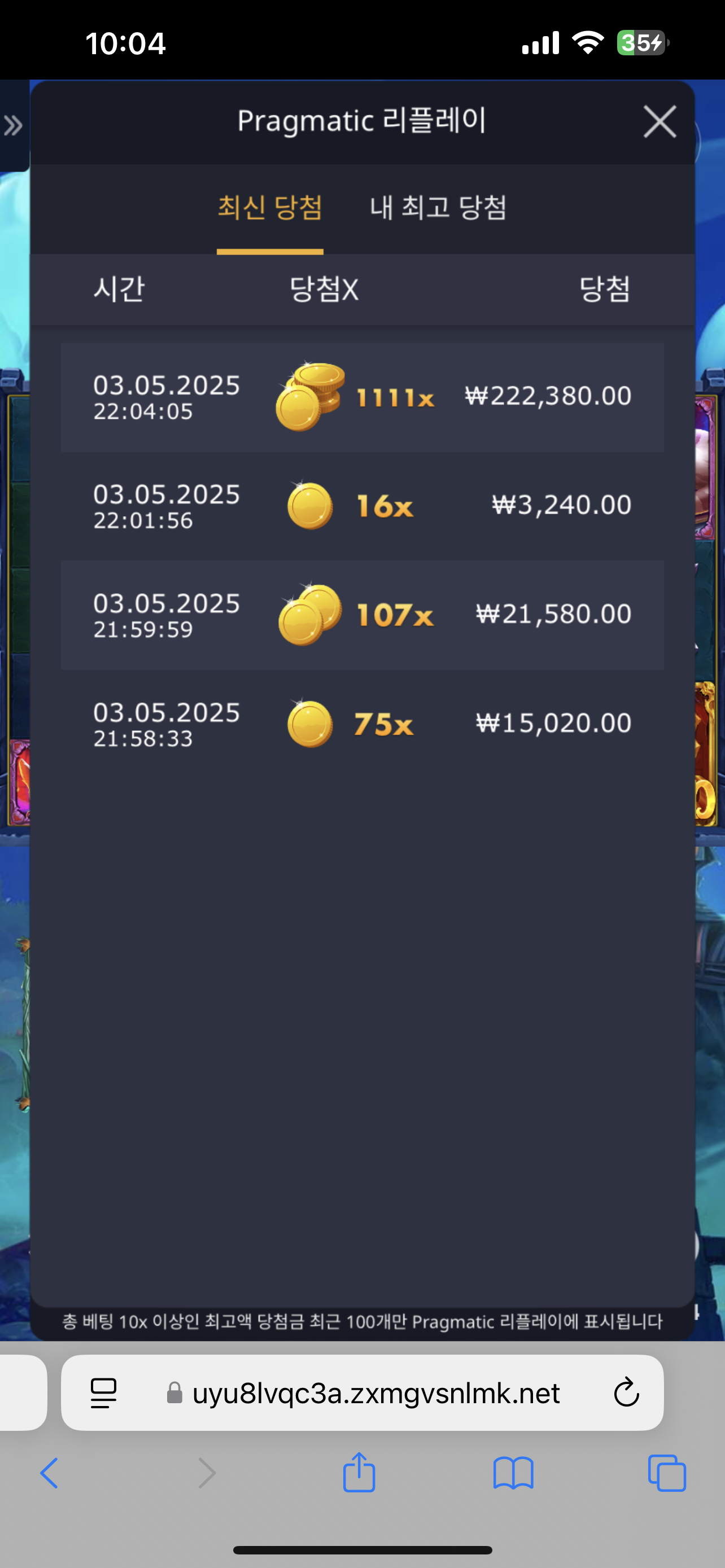Open Safari page settings menu
This screenshot has height=1568, width=725.
click(103, 1393)
